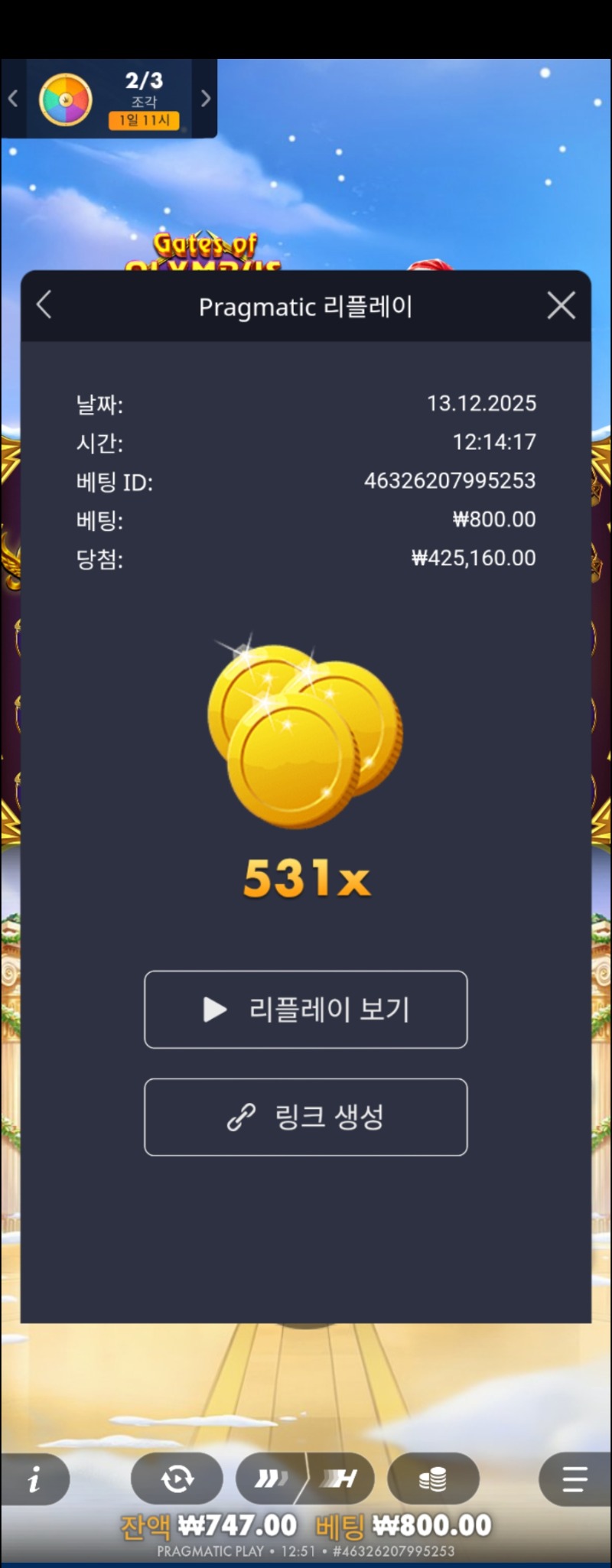Open the hamburger menu
The height and width of the screenshot is (1568, 612).
coord(574,1479)
